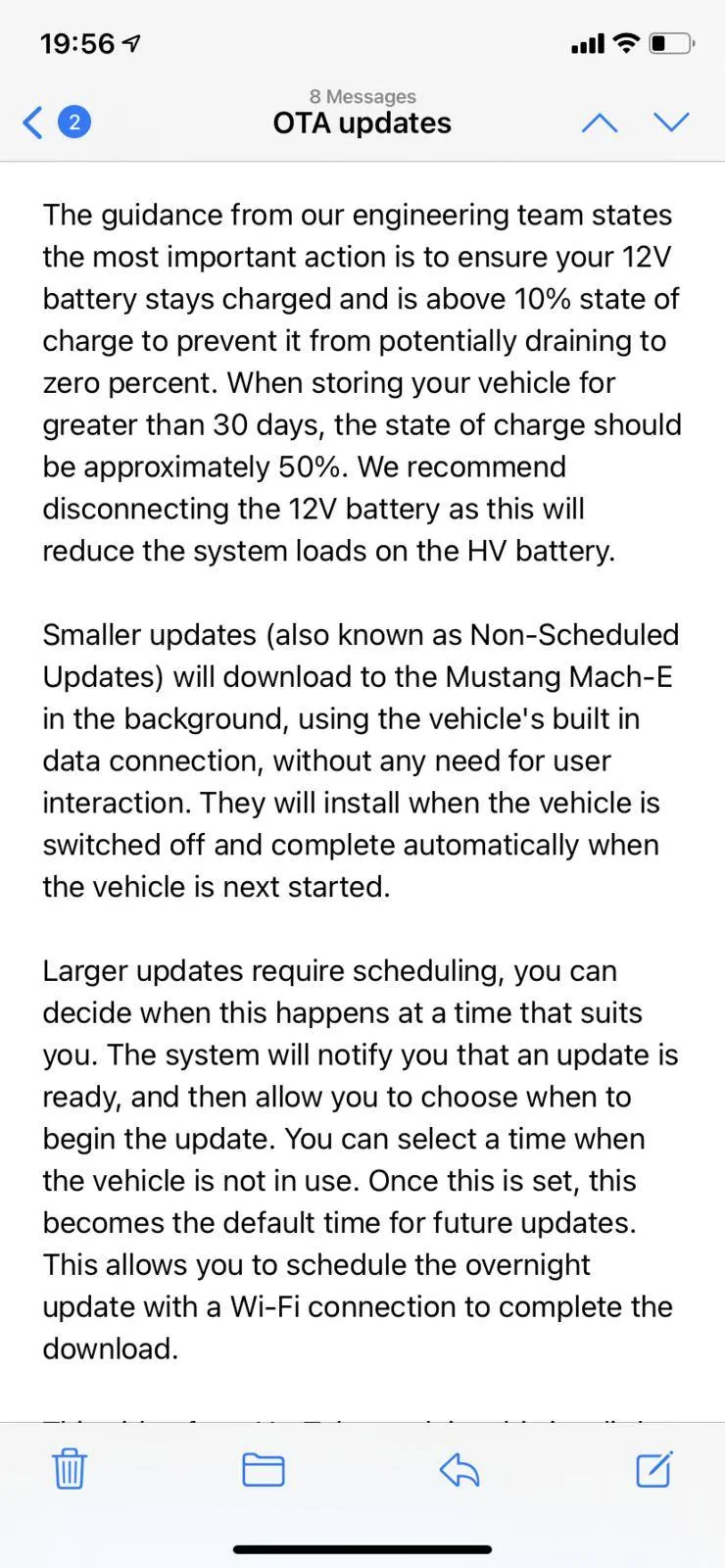Compose a new email message

pos(654,1468)
